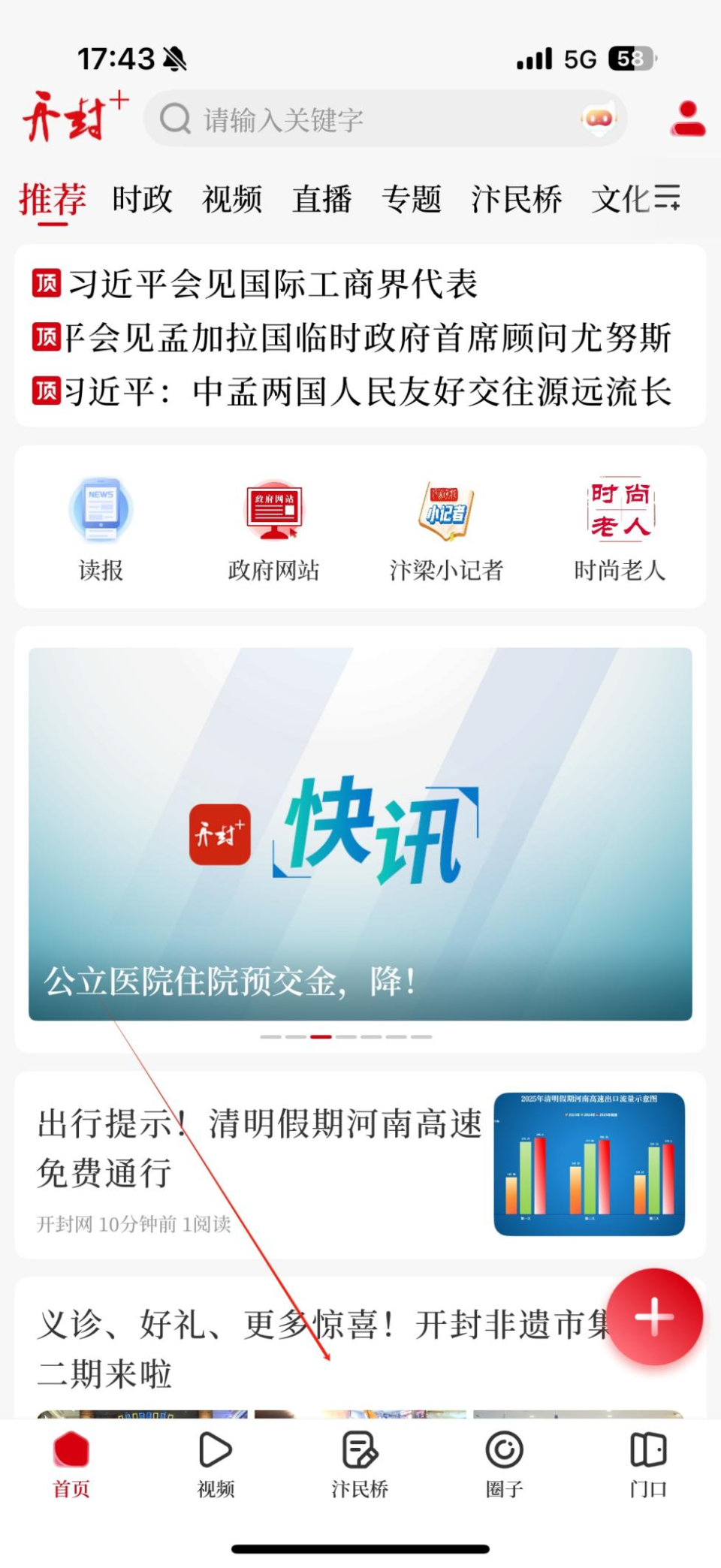This screenshot has width=721, height=1568.
Task: Open the 时尚老人 (Fashionable Seniors) feature
Action: point(619,526)
